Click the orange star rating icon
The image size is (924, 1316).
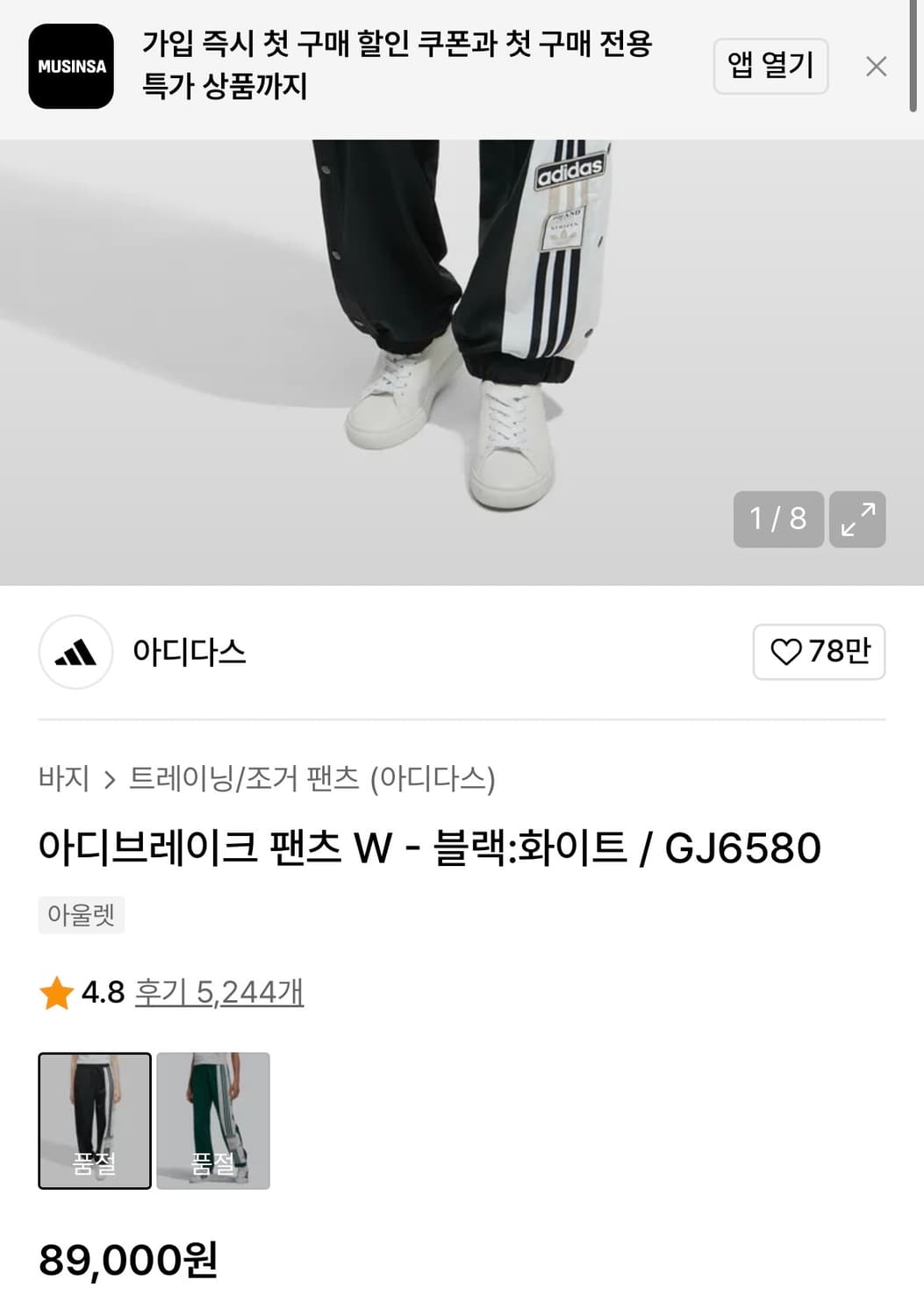coord(56,992)
